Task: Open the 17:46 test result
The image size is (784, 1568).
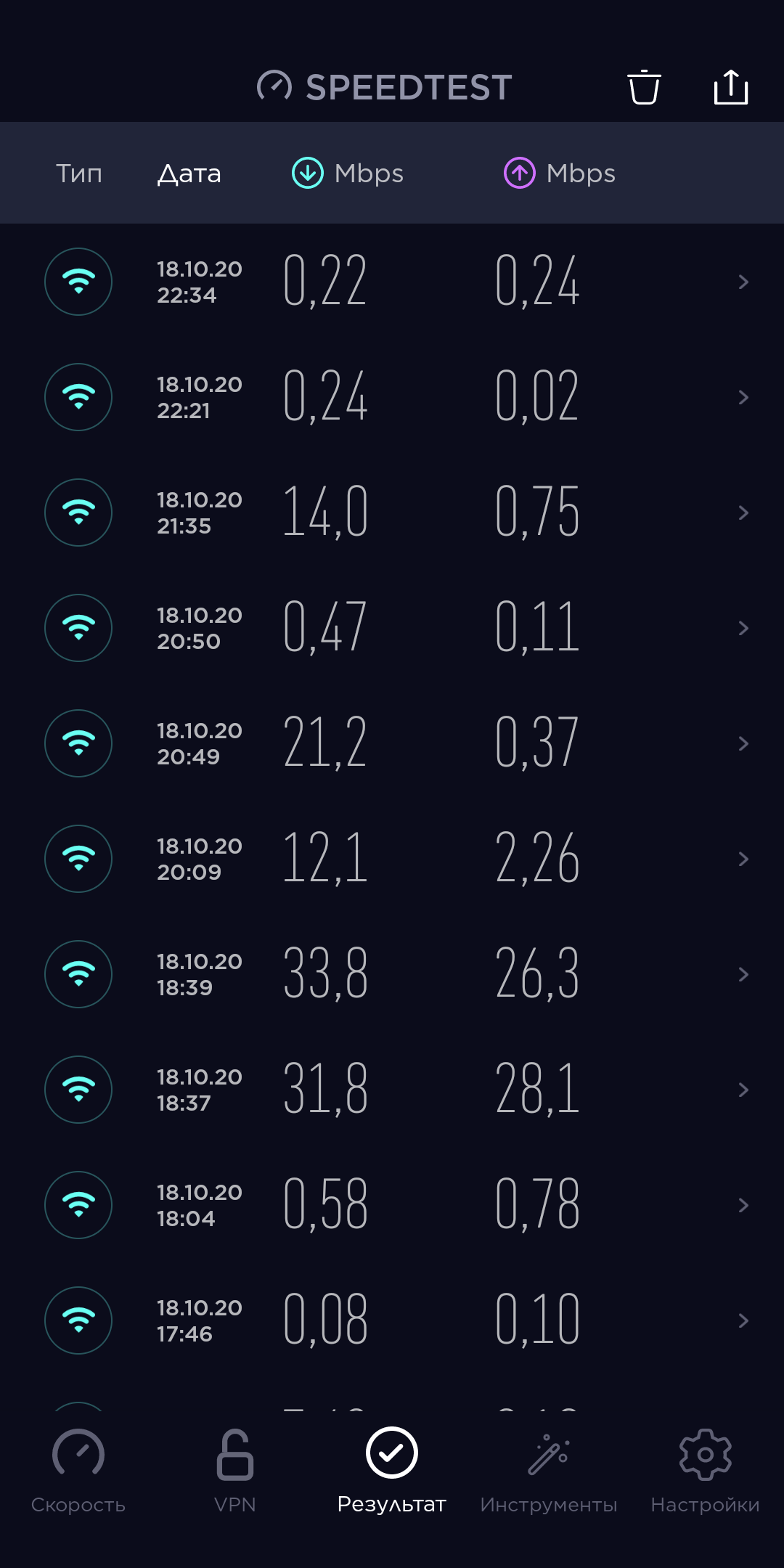Action: tap(392, 1320)
